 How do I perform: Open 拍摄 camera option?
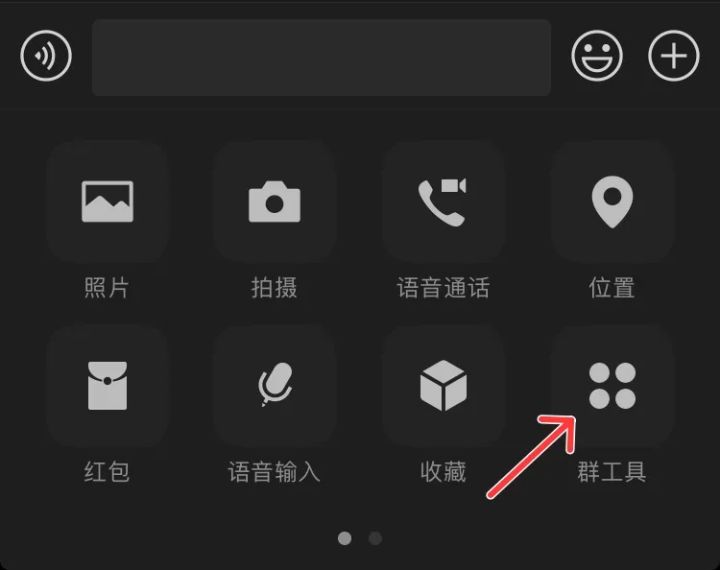point(274,202)
